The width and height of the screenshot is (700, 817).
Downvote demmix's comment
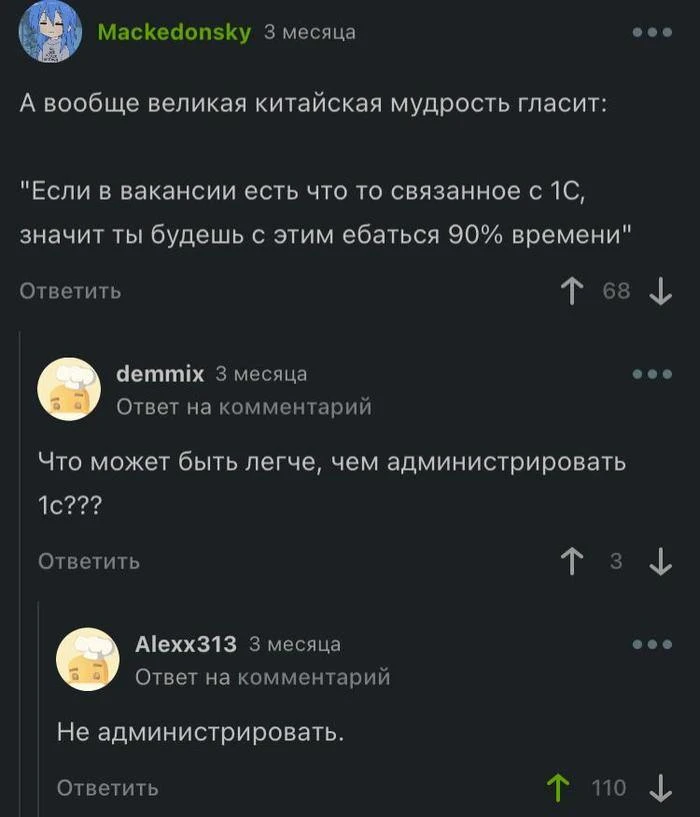click(x=660, y=562)
